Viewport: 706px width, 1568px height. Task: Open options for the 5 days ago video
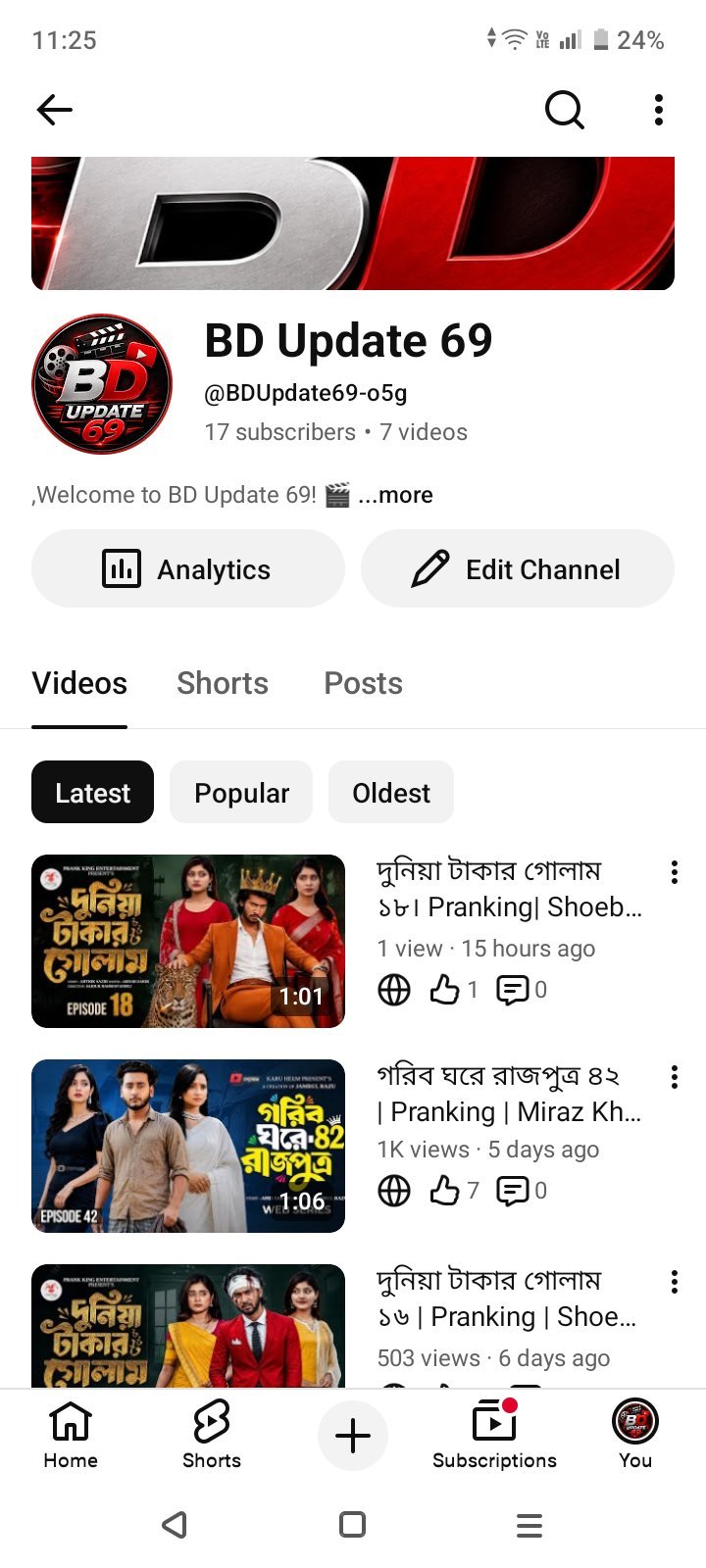tap(675, 1077)
